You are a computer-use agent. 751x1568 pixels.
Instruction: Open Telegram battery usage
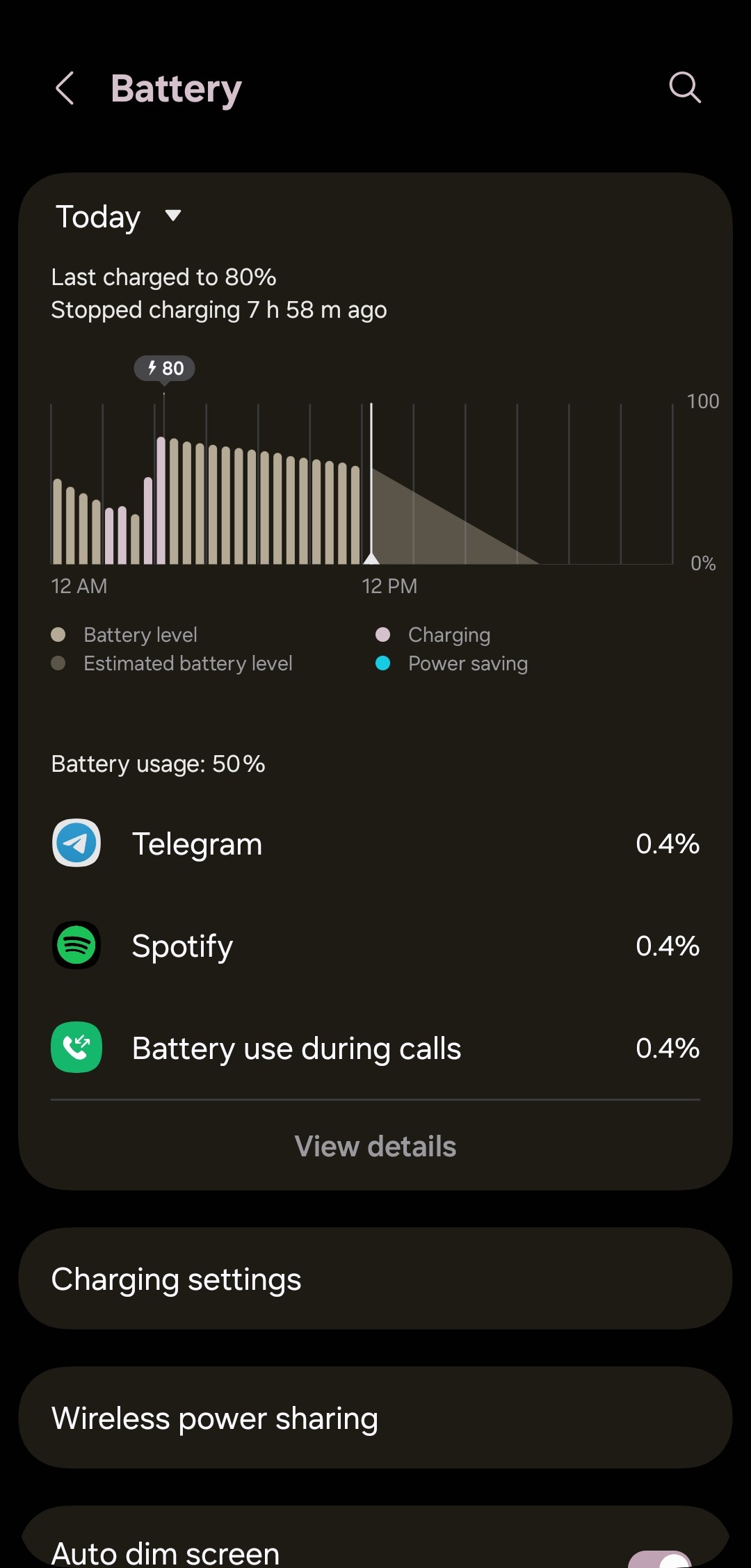pyautogui.click(x=375, y=843)
